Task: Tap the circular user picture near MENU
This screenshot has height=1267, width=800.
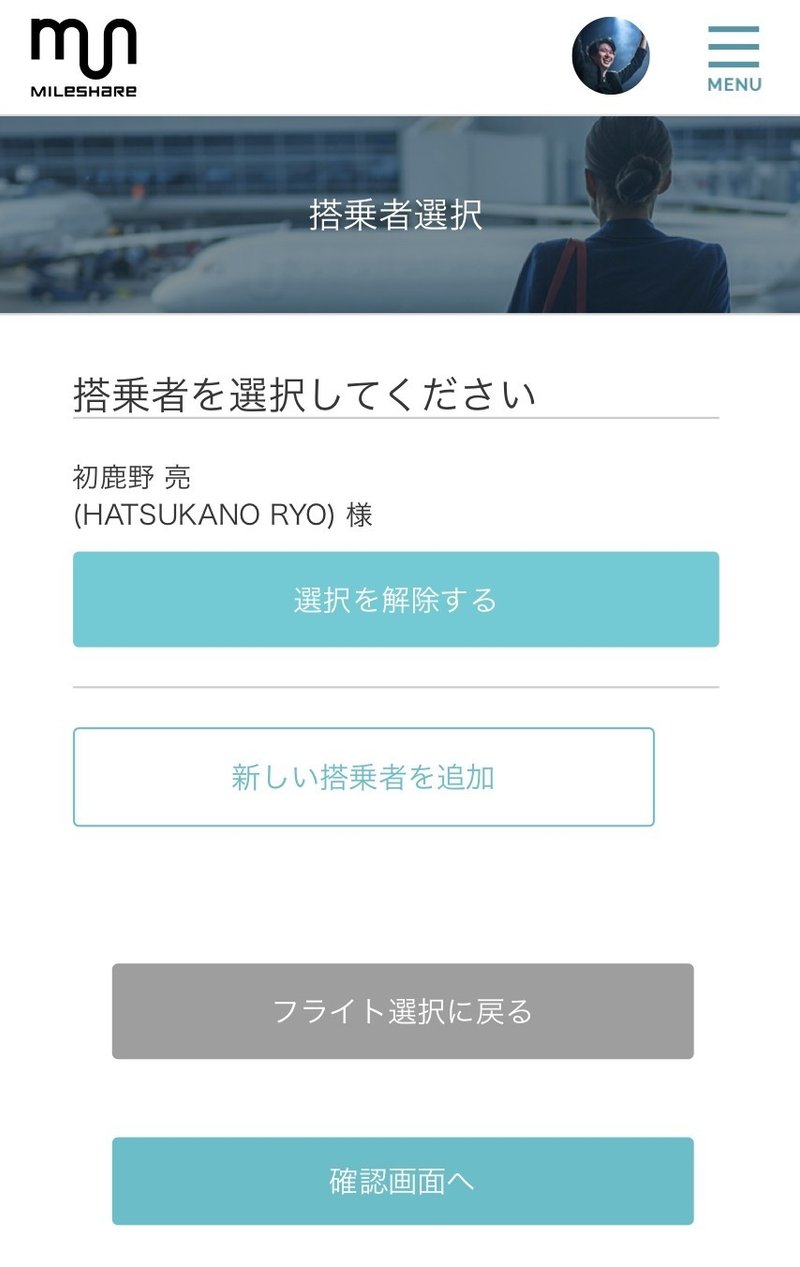Action: pos(611,57)
